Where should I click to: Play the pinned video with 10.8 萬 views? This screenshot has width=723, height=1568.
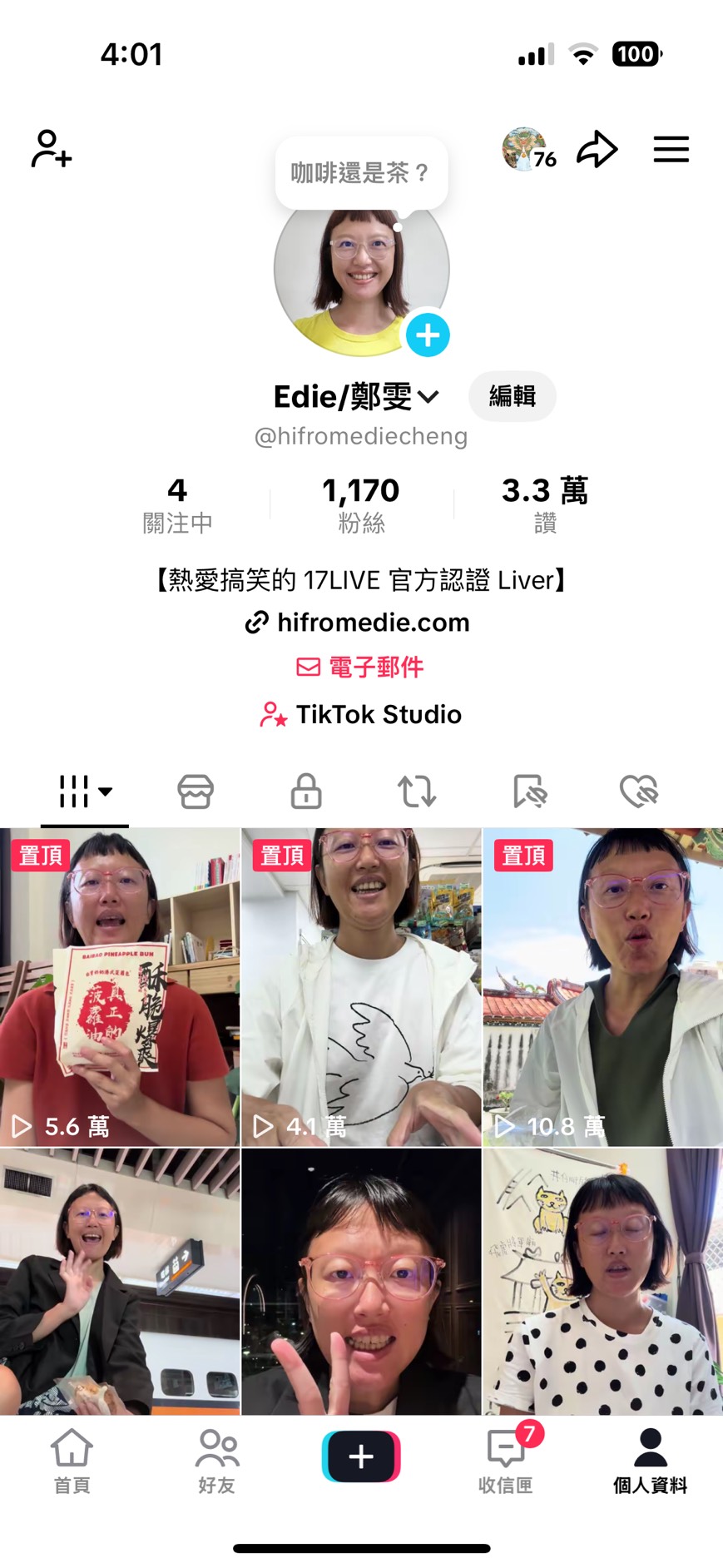pos(603,986)
